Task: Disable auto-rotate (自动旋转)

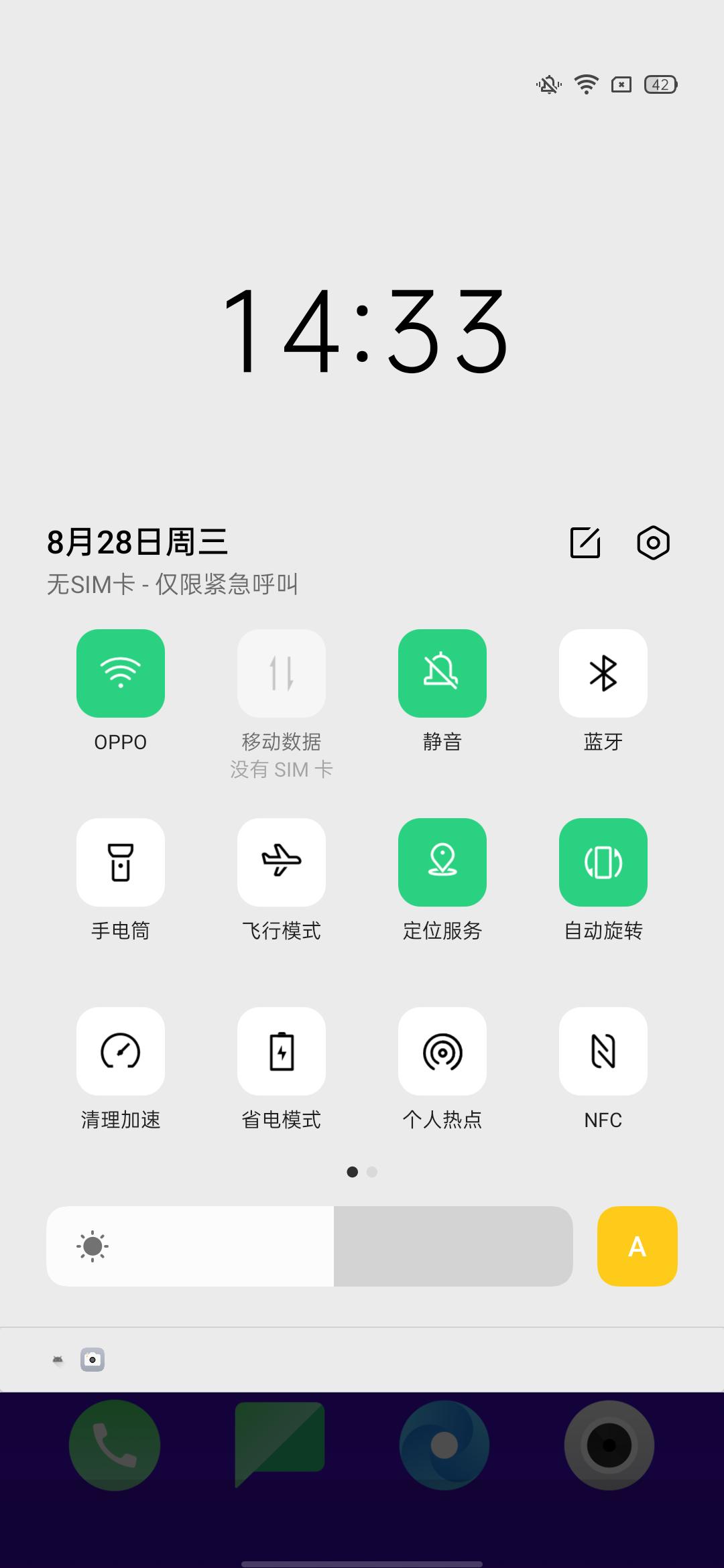Action: [603, 862]
